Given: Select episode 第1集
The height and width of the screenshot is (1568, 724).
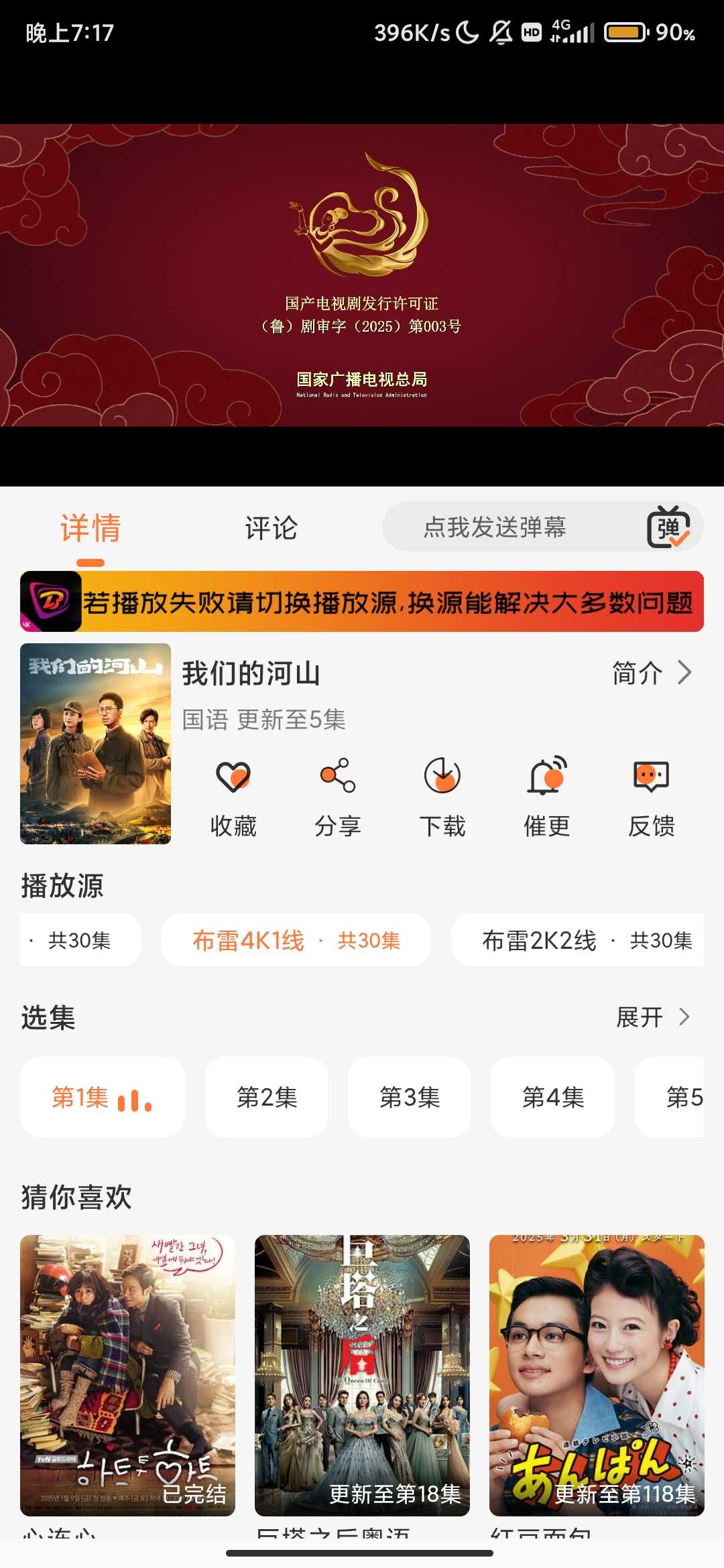Looking at the screenshot, I should click(102, 1097).
